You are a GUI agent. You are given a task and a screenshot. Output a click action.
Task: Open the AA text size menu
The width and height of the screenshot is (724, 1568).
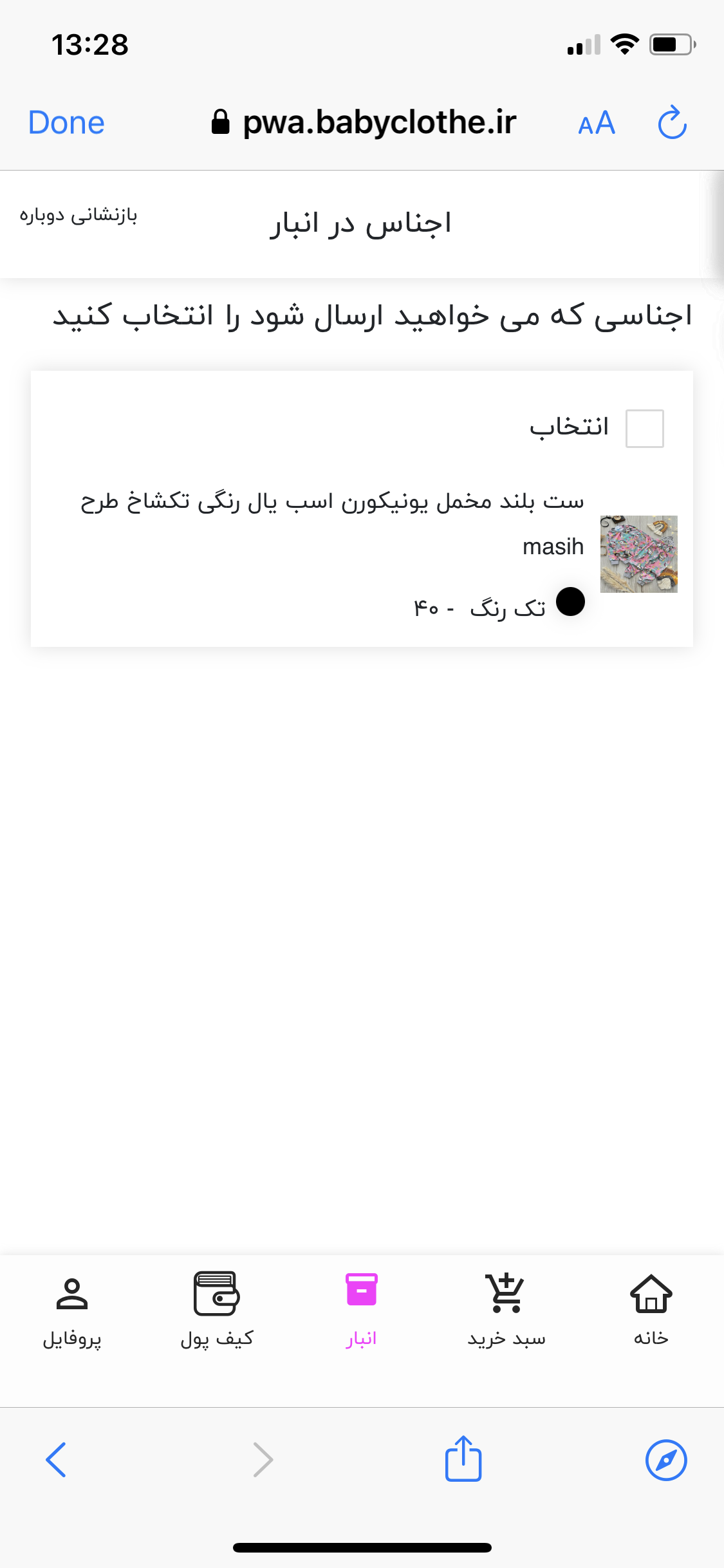click(597, 122)
